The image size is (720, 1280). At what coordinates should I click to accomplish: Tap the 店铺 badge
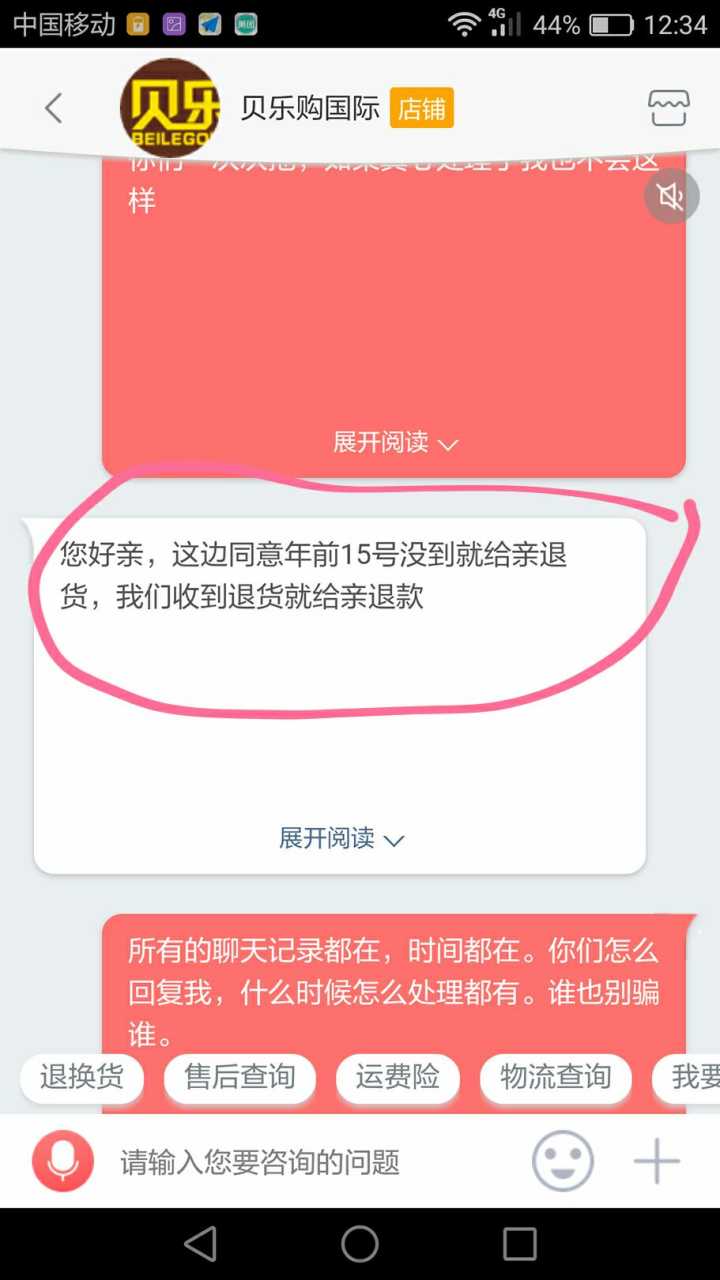[421, 108]
